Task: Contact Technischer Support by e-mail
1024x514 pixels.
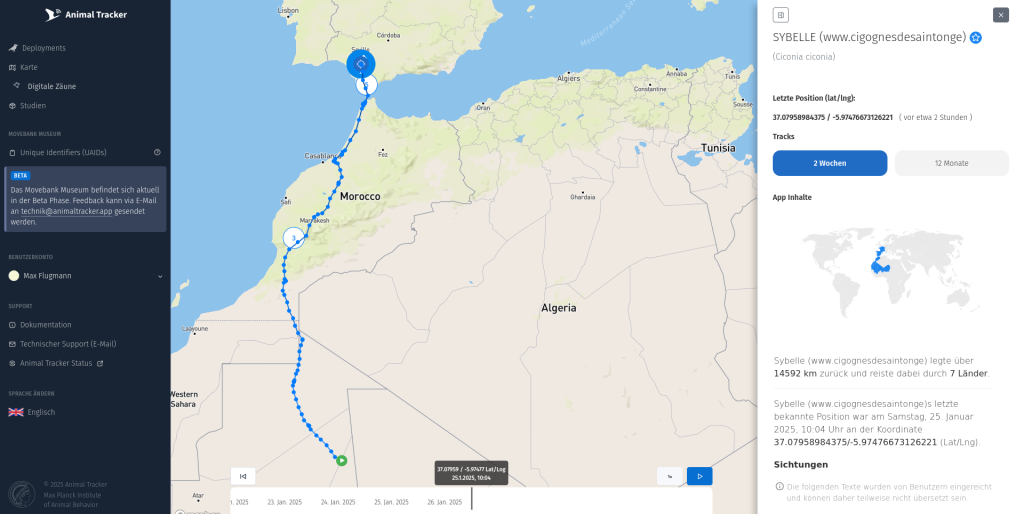Action: [68, 344]
